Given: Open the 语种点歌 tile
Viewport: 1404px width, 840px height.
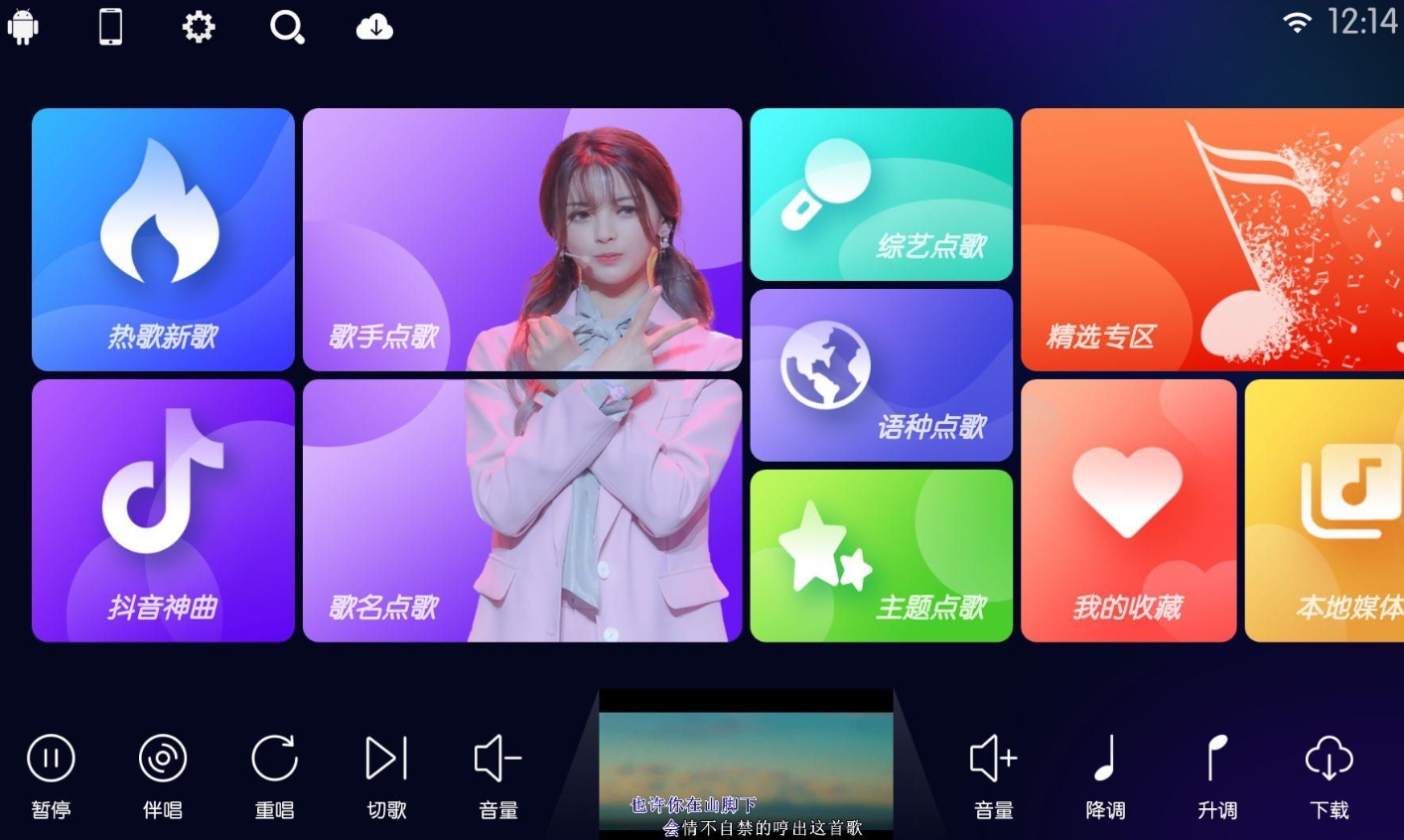Looking at the screenshot, I should [x=881, y=375].
